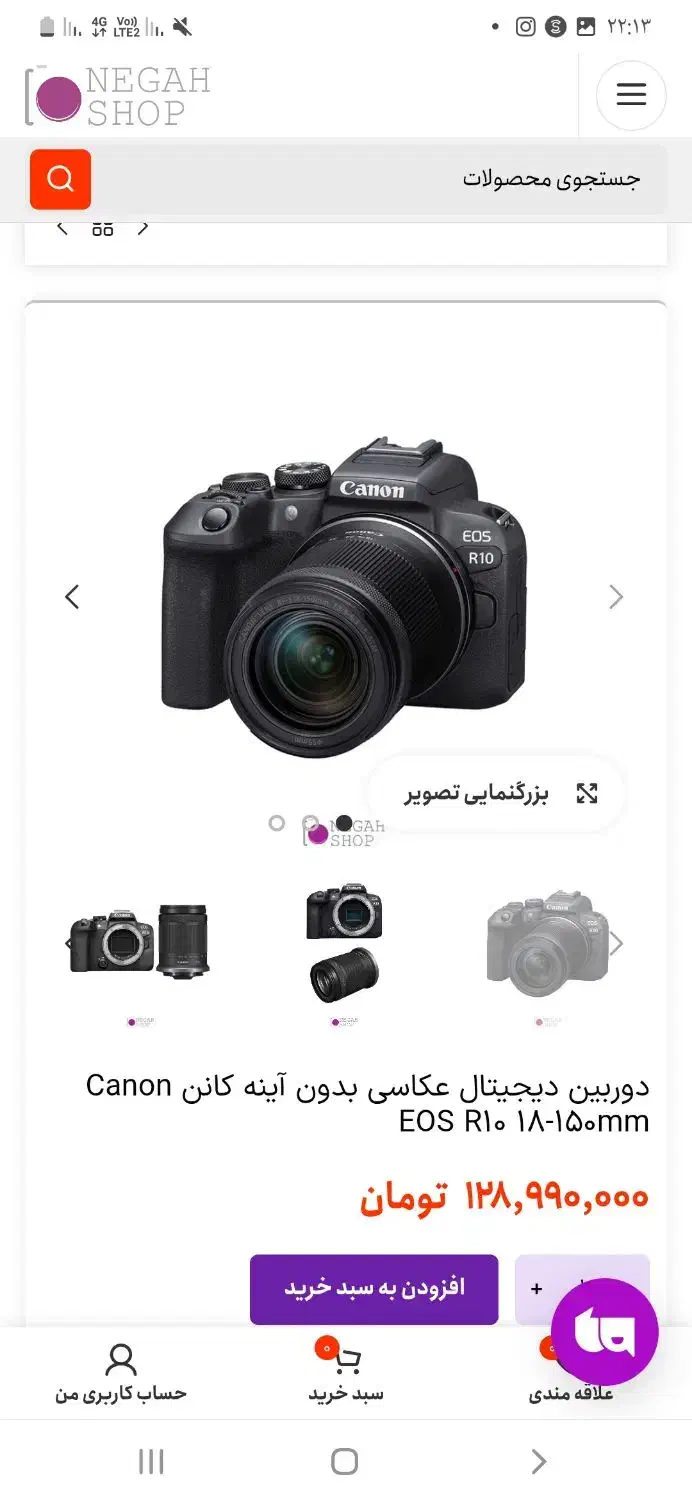Select the thumbnail with camera body above lens
The height and width of the screenshot is (1500, 692).
(x=345, y=943)
